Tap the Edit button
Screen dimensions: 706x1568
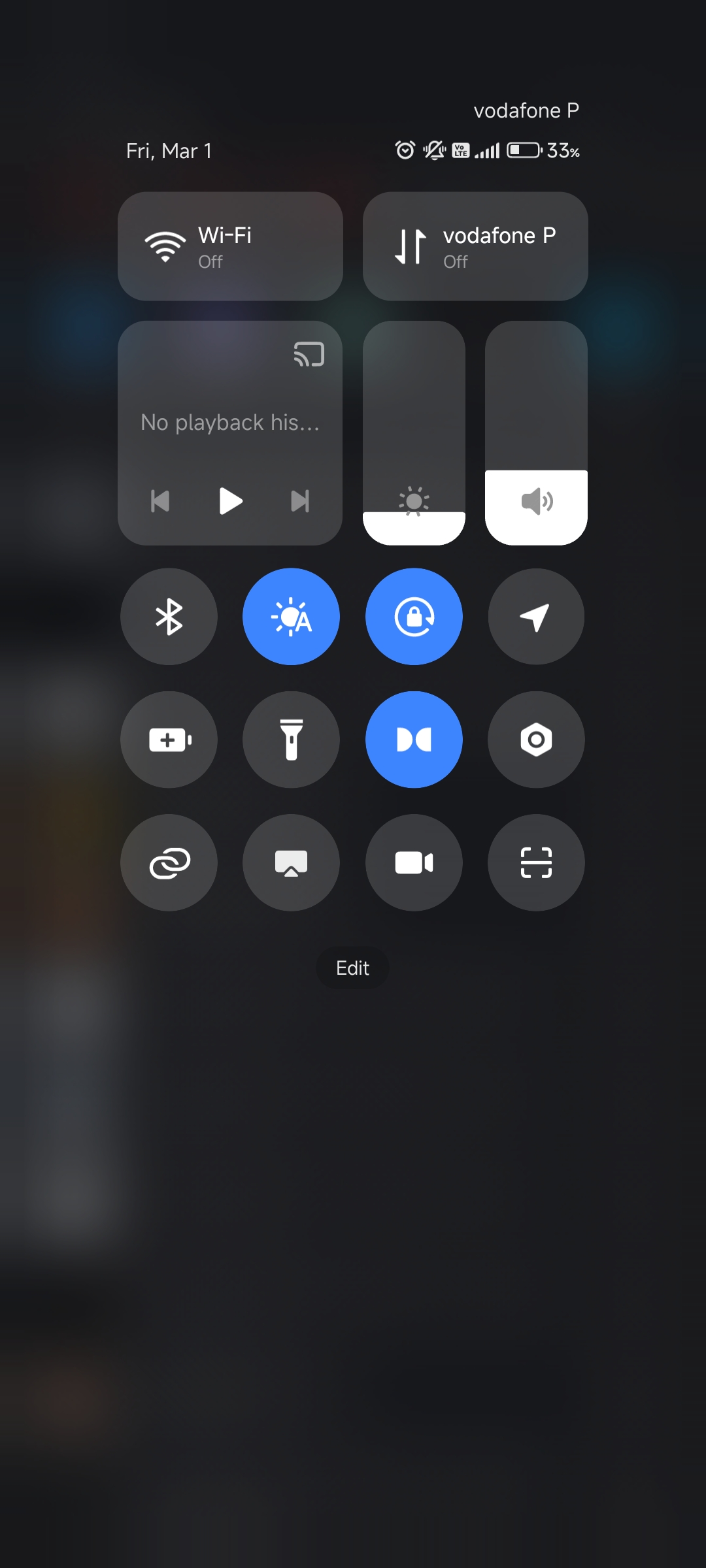pos(352,968)
